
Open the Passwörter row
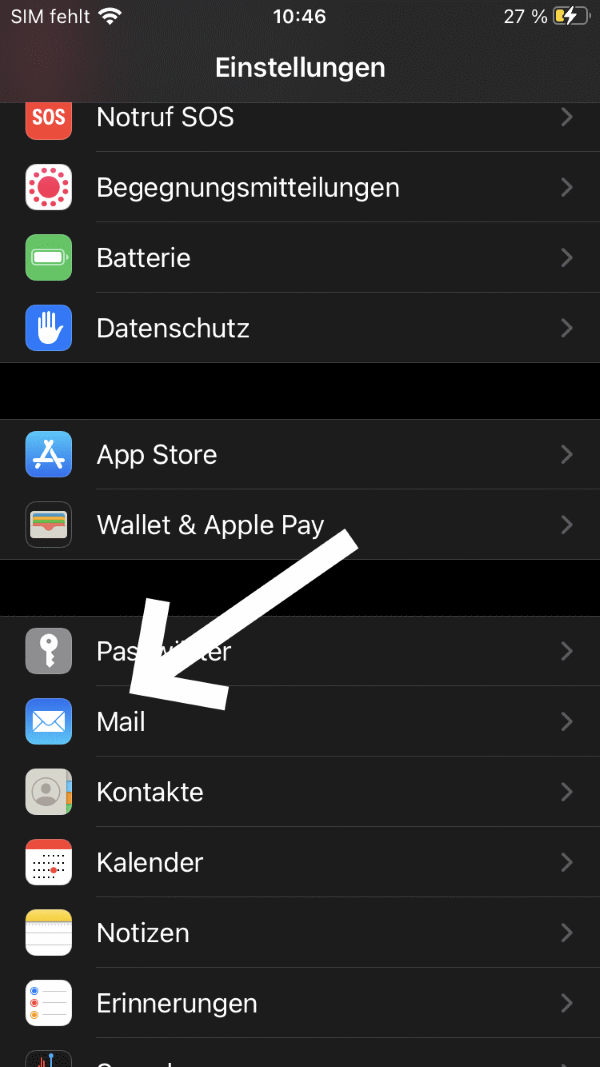pos(400,651)
